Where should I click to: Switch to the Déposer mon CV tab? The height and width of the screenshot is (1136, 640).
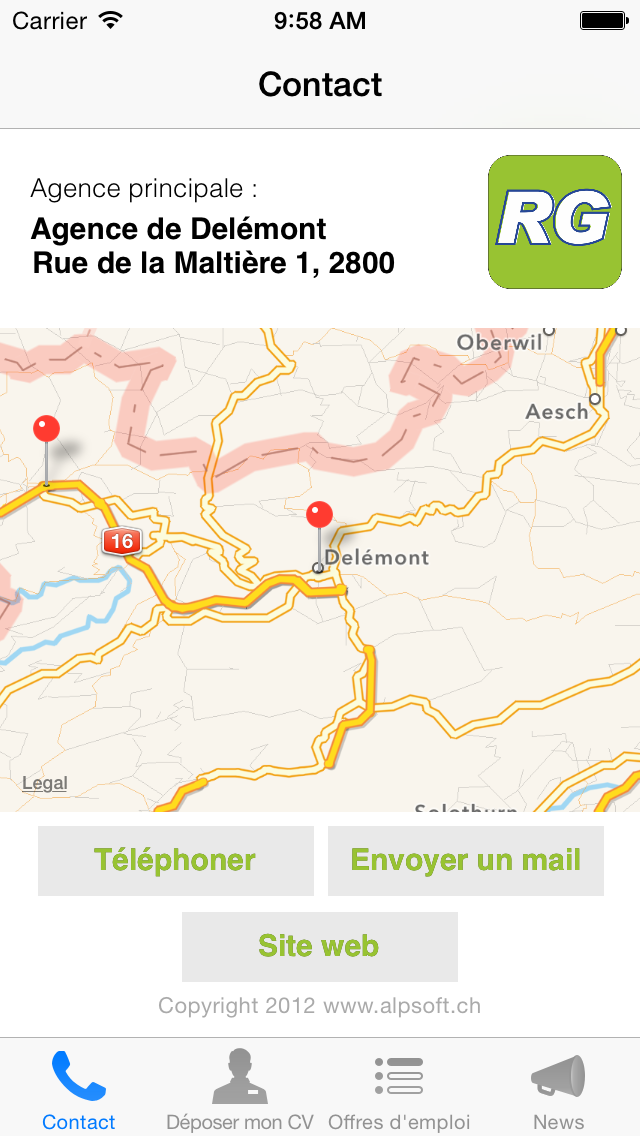240,1090
